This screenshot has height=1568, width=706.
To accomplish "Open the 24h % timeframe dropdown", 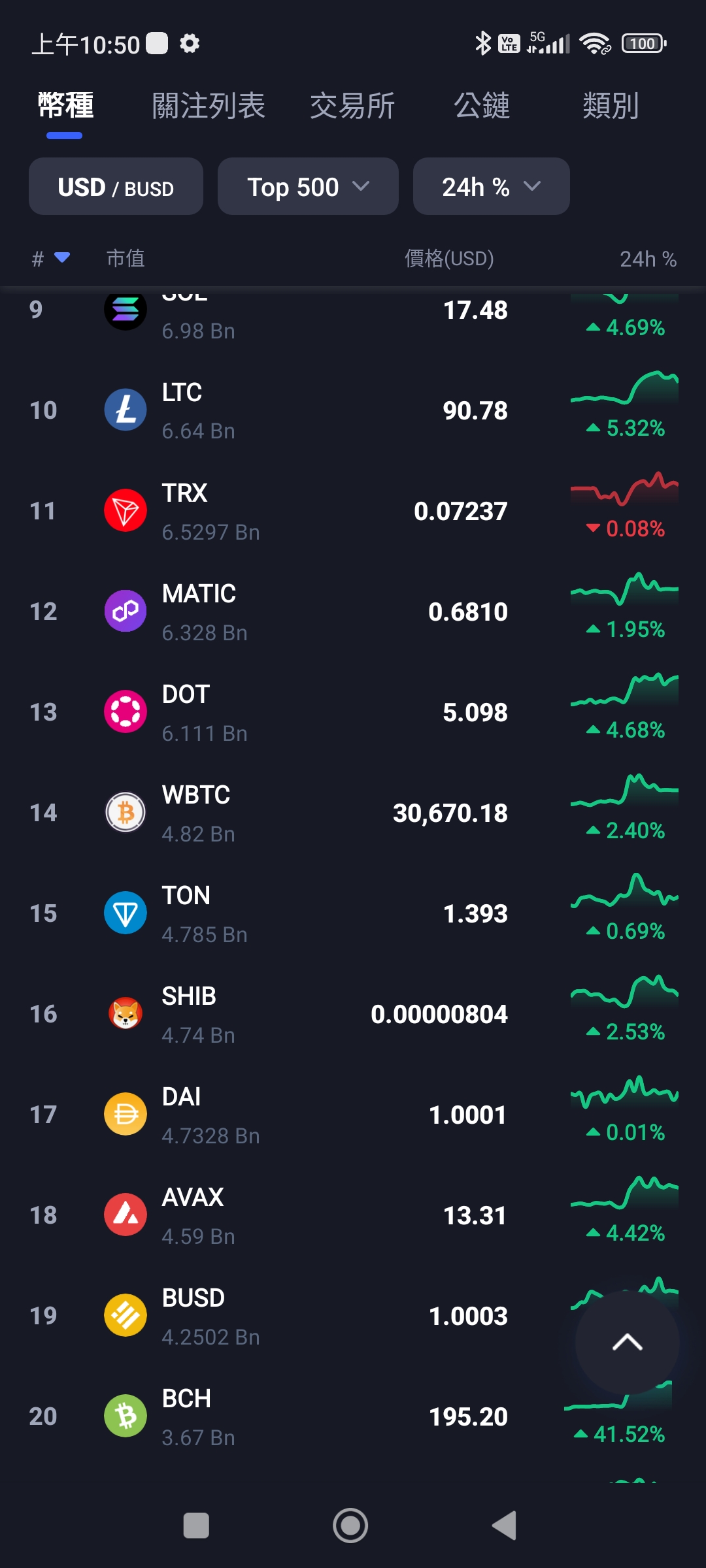I will [492, 186].
